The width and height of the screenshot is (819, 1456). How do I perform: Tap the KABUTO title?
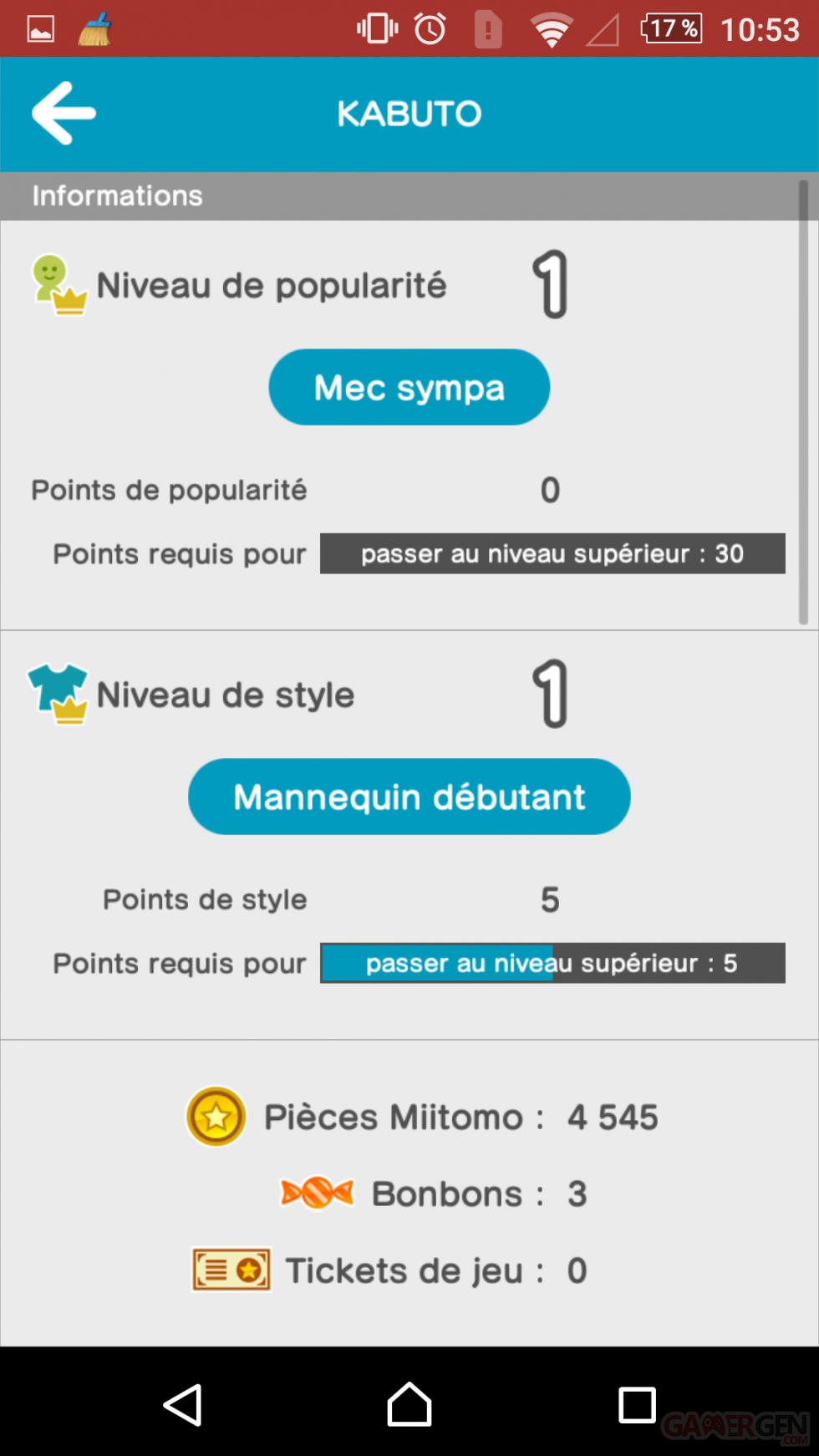[x=409, y=114]
